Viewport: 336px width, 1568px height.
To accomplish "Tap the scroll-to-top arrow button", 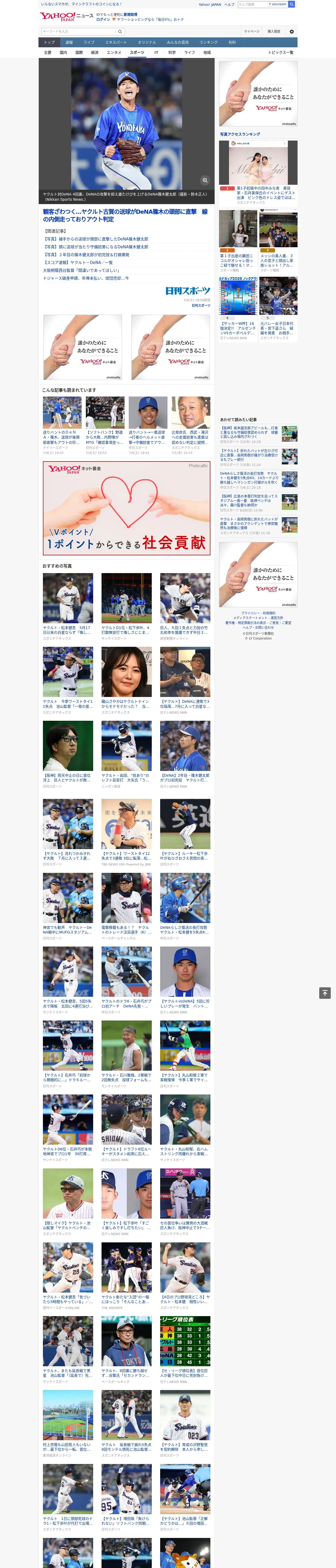I will coord(325,993).
